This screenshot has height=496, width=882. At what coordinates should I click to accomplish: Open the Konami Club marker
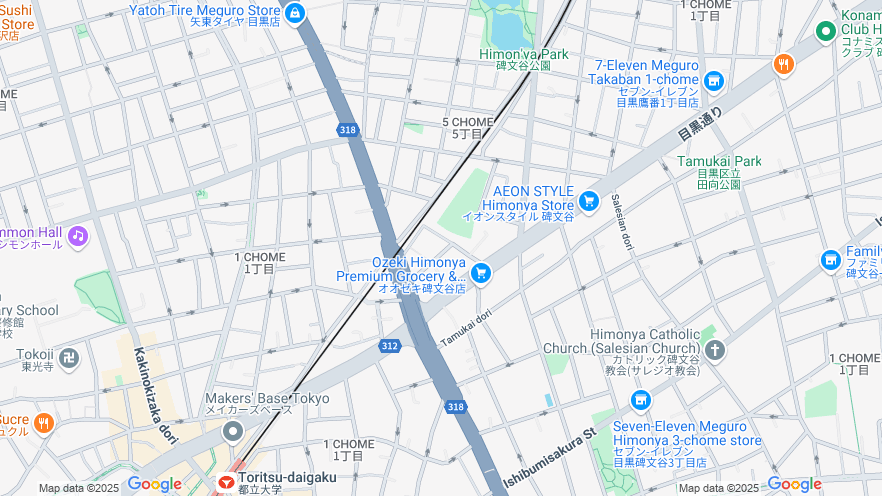(x=826, y=31)
